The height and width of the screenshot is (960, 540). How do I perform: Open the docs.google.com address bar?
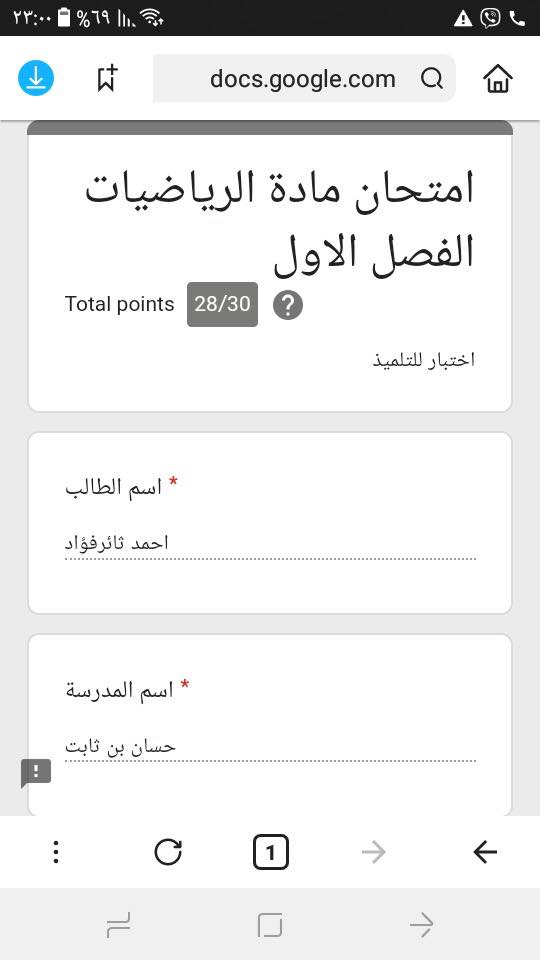(x=304, y=78)
